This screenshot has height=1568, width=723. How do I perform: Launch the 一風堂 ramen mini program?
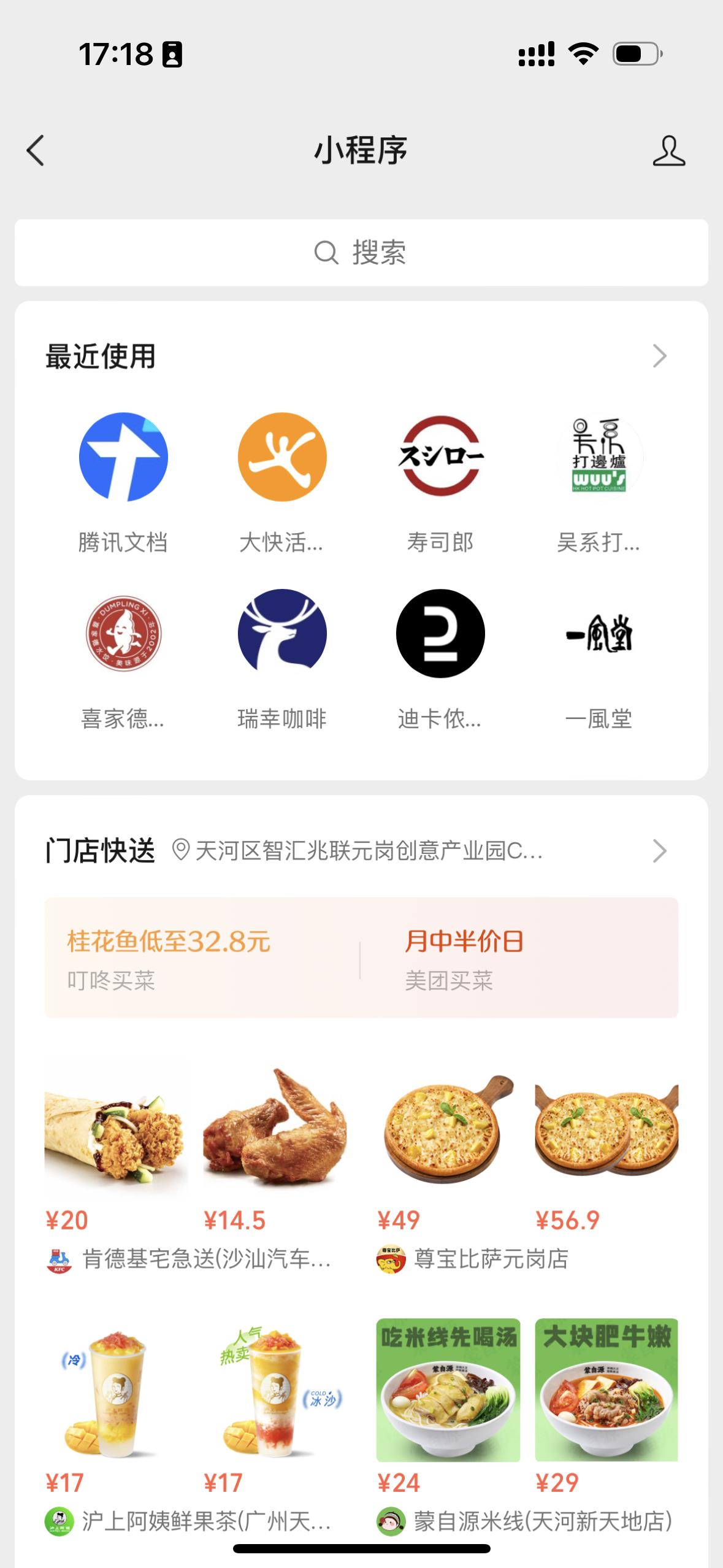point(598,635)
